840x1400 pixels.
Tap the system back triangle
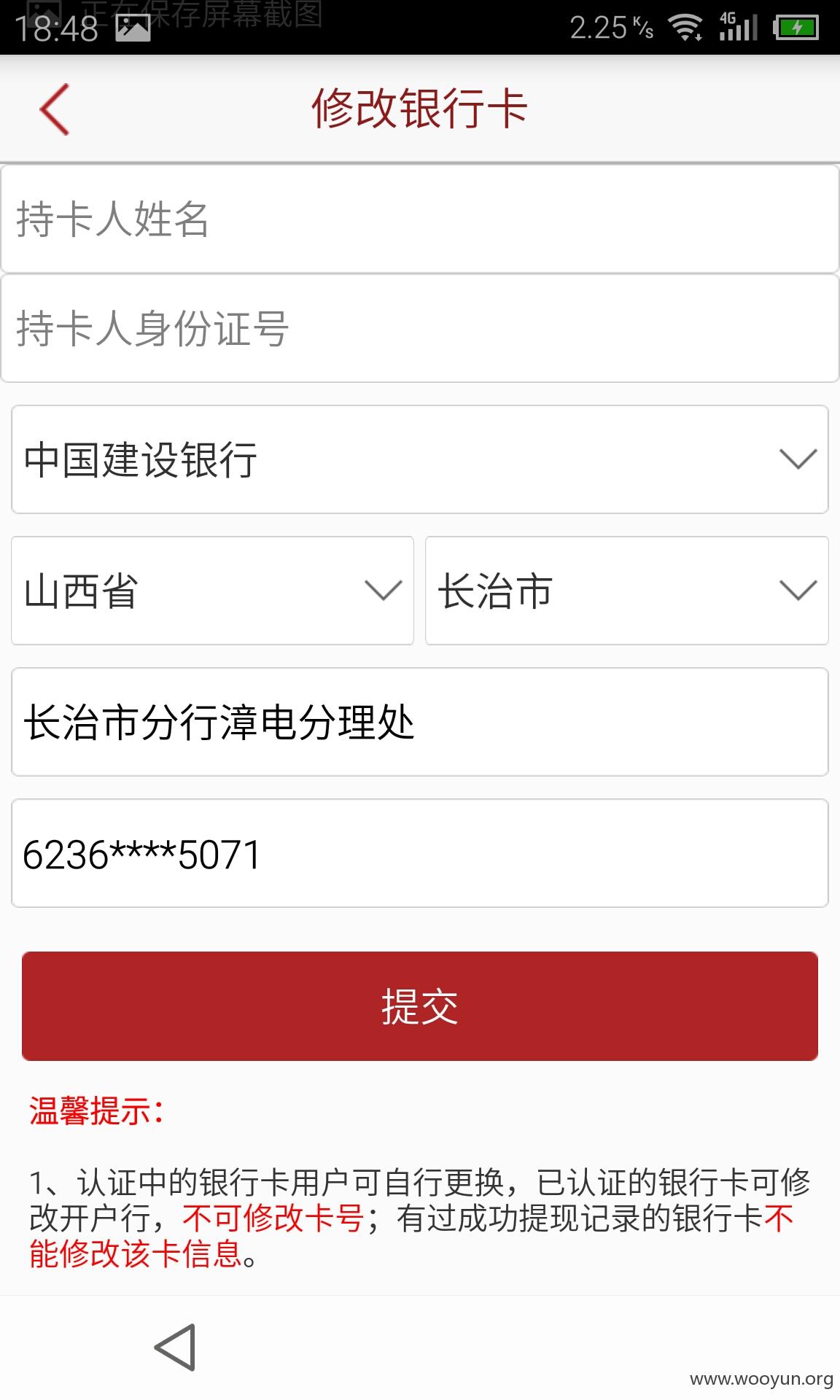[175, 1347]
